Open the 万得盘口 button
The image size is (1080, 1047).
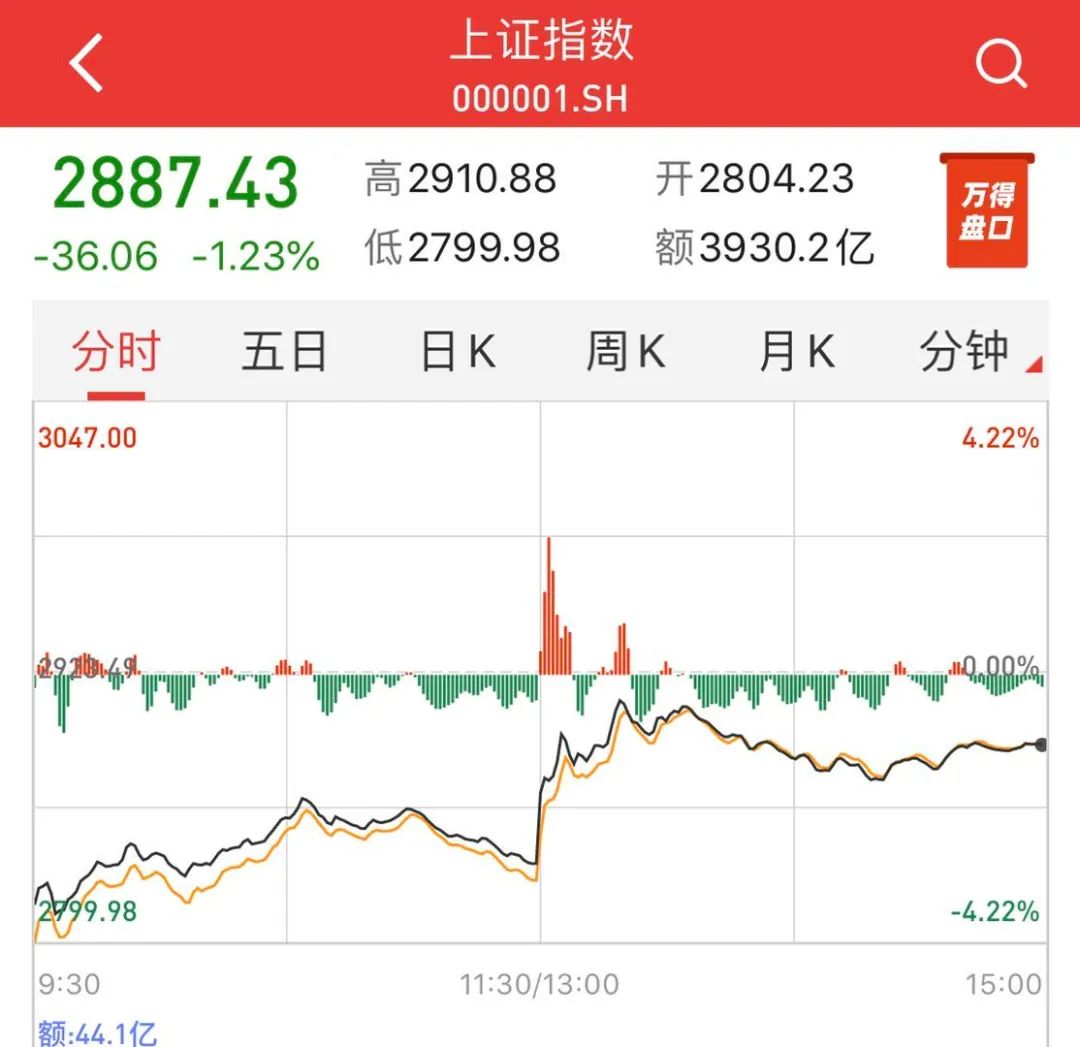pyautogui.click(x=987, y=212)
